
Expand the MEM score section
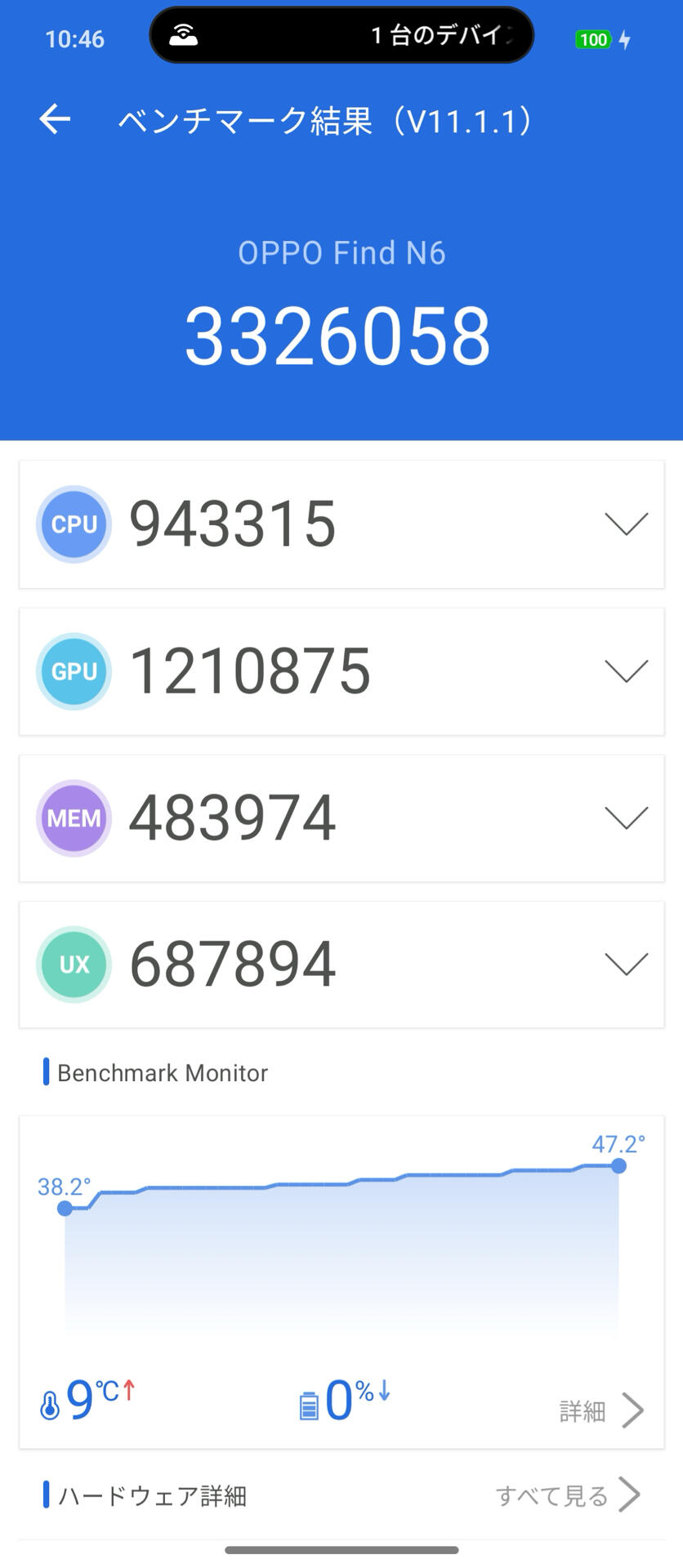click(x=626, y=817)
